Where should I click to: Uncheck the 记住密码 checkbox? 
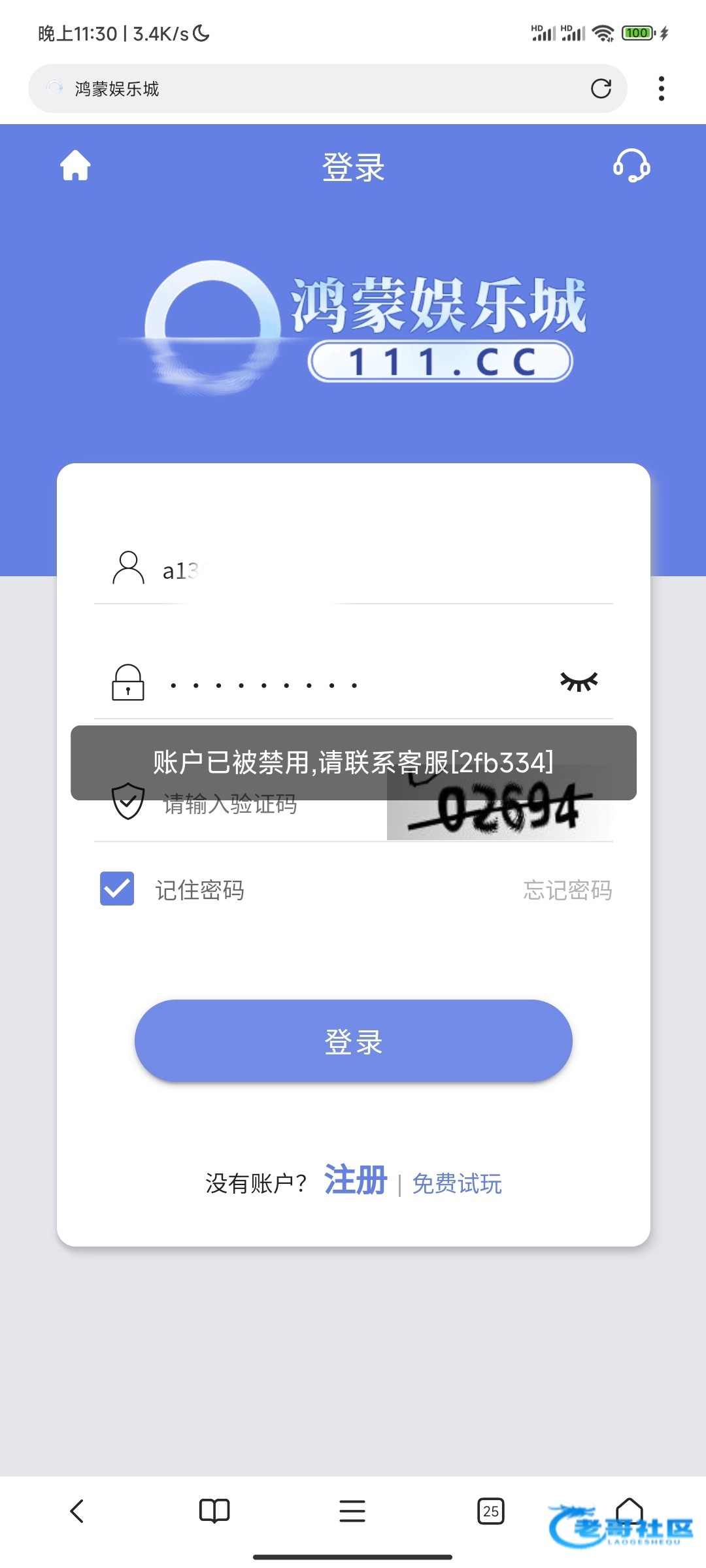tap(117, 889)
